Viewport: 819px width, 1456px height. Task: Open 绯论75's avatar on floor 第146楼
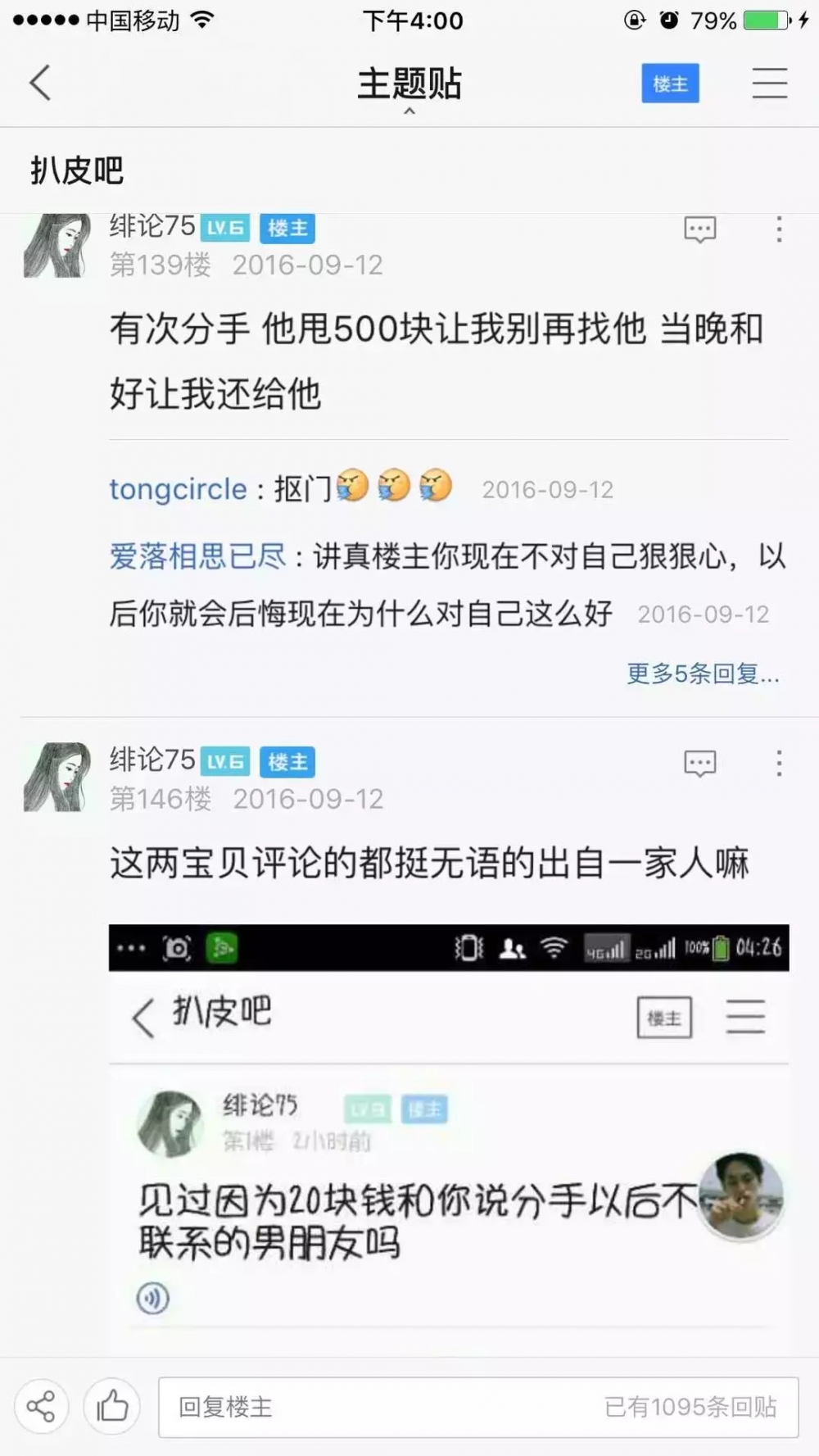coord(57,777)
